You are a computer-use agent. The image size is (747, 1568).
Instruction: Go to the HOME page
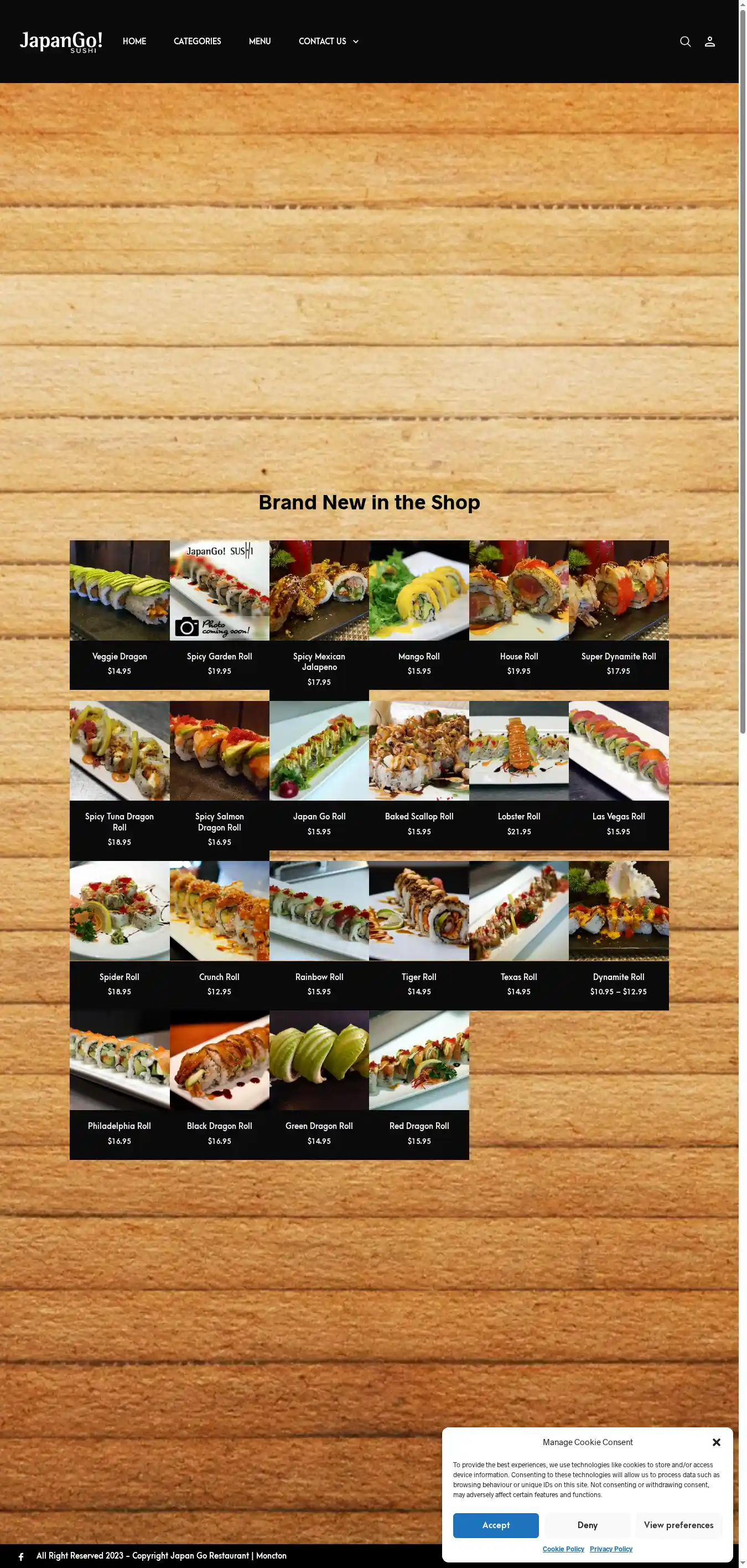[x=134, y=42]
